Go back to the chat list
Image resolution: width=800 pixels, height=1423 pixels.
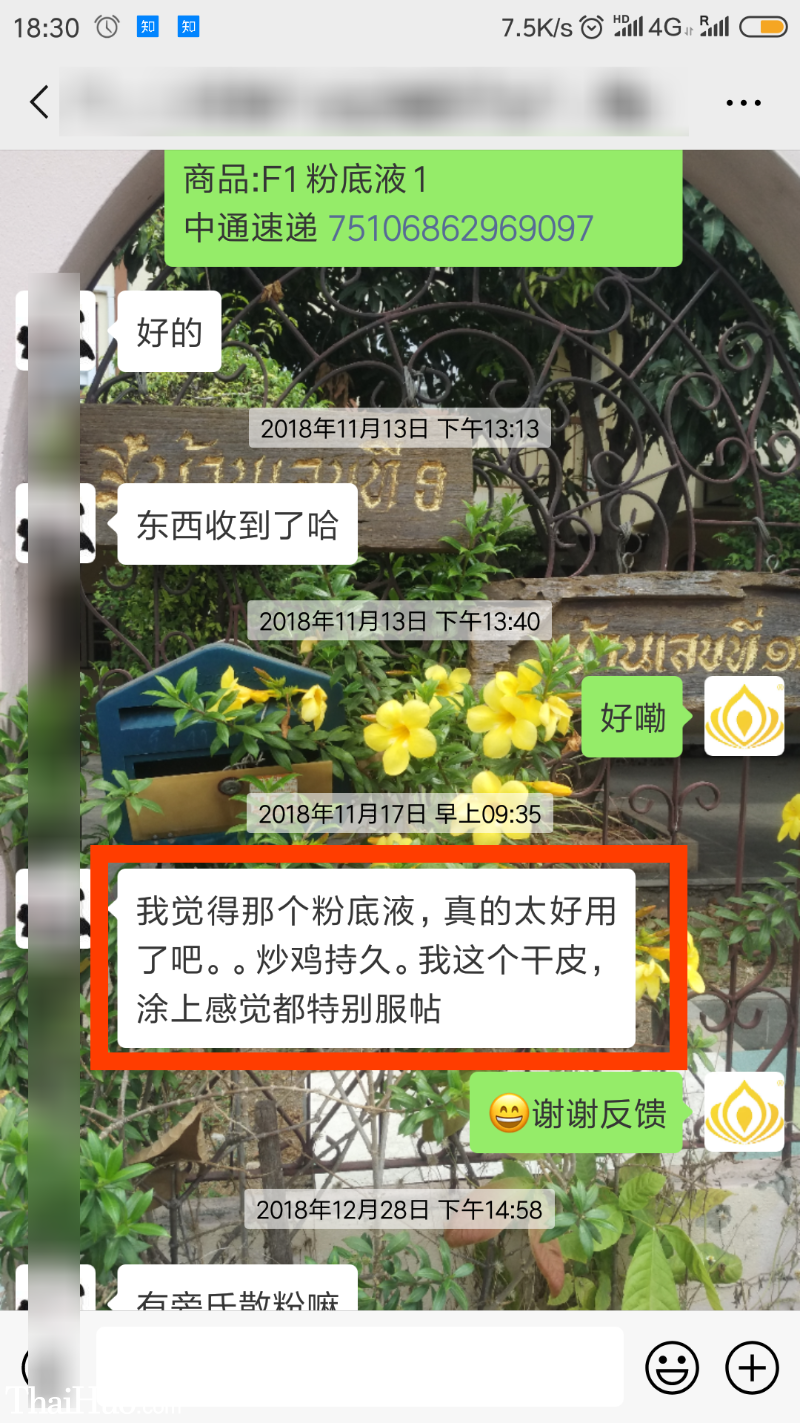(x=39, y=102)
